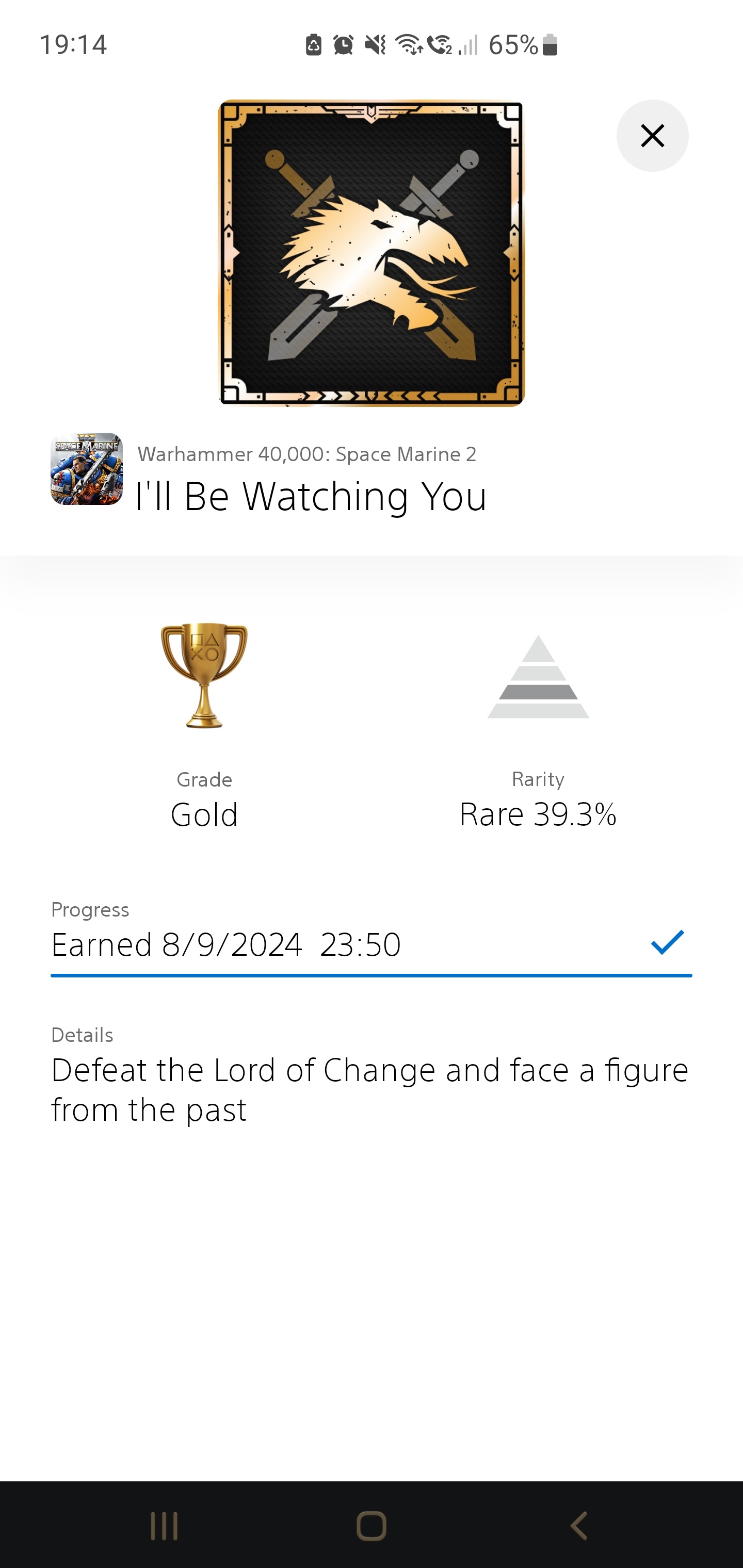
Task: Close the trophy details screen
Action: (652, 136)
